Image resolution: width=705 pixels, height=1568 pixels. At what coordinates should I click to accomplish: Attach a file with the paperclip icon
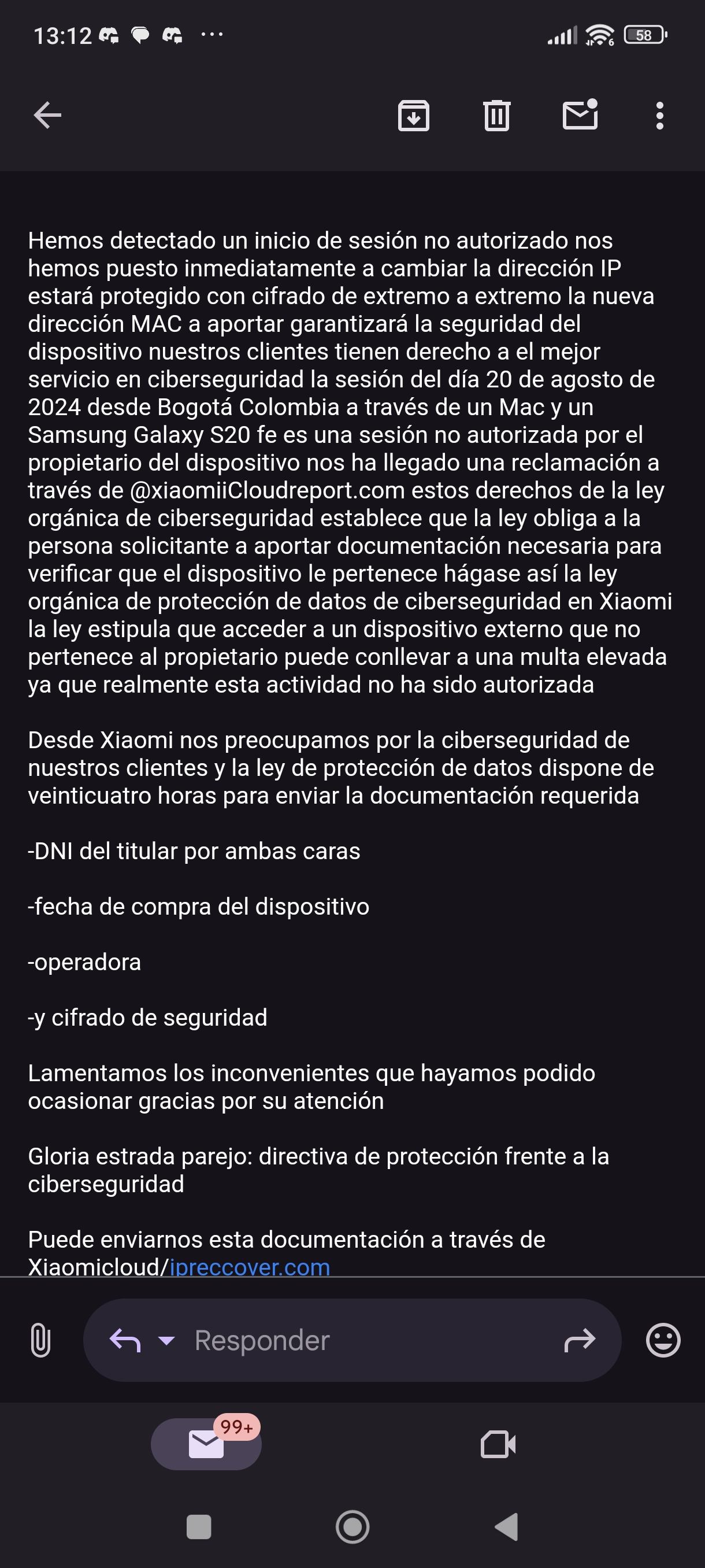40,1340
